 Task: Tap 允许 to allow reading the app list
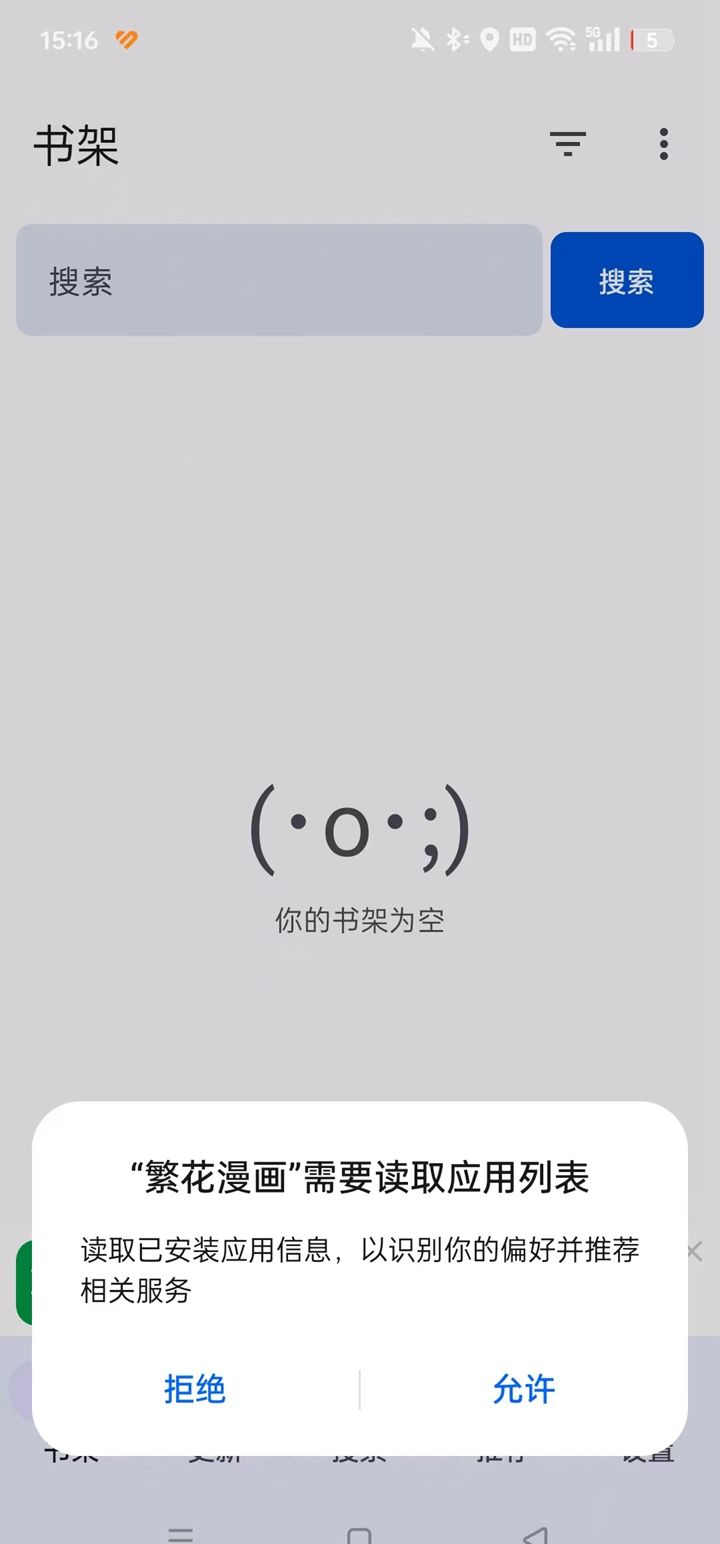click(x=523, y=1389)
